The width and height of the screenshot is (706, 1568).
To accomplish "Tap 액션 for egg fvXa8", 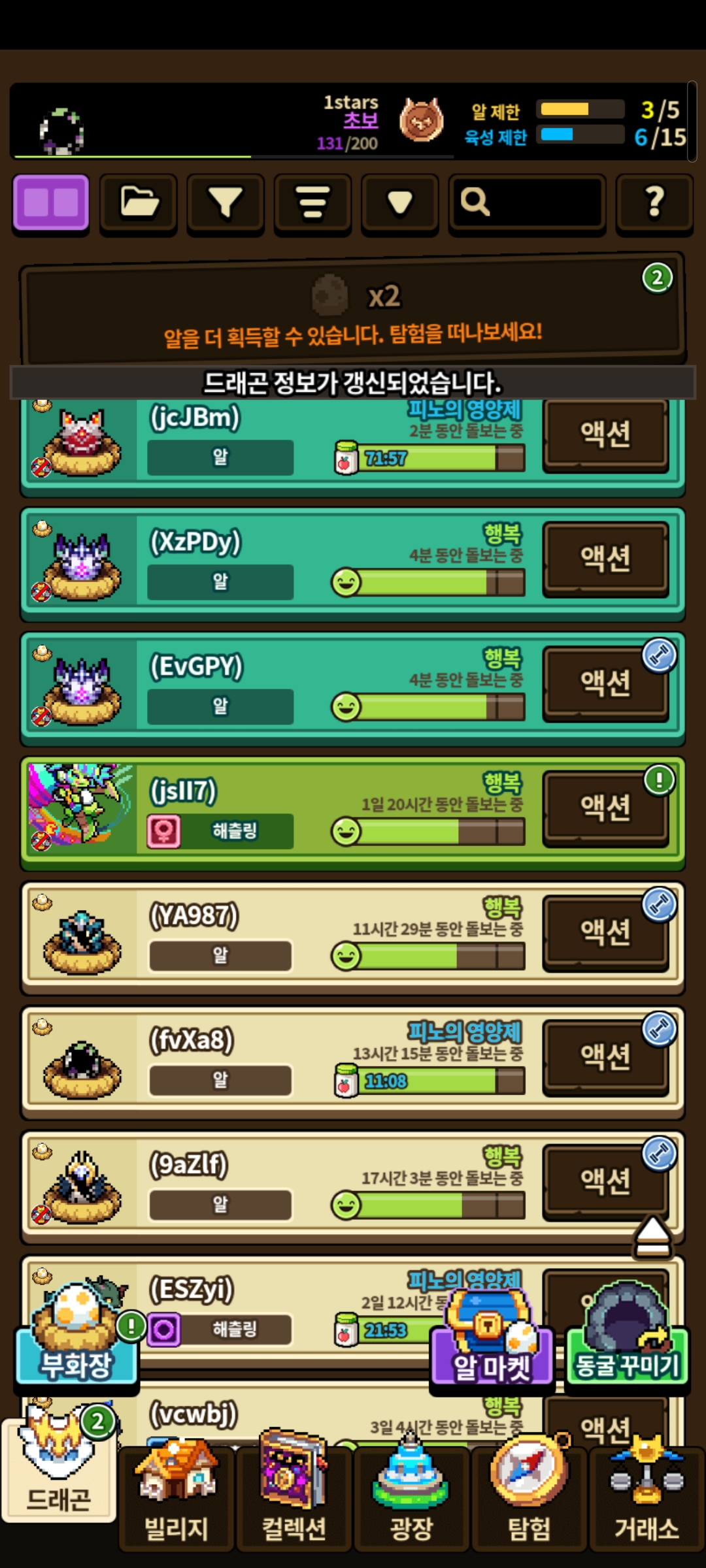I will point(606,1056).
